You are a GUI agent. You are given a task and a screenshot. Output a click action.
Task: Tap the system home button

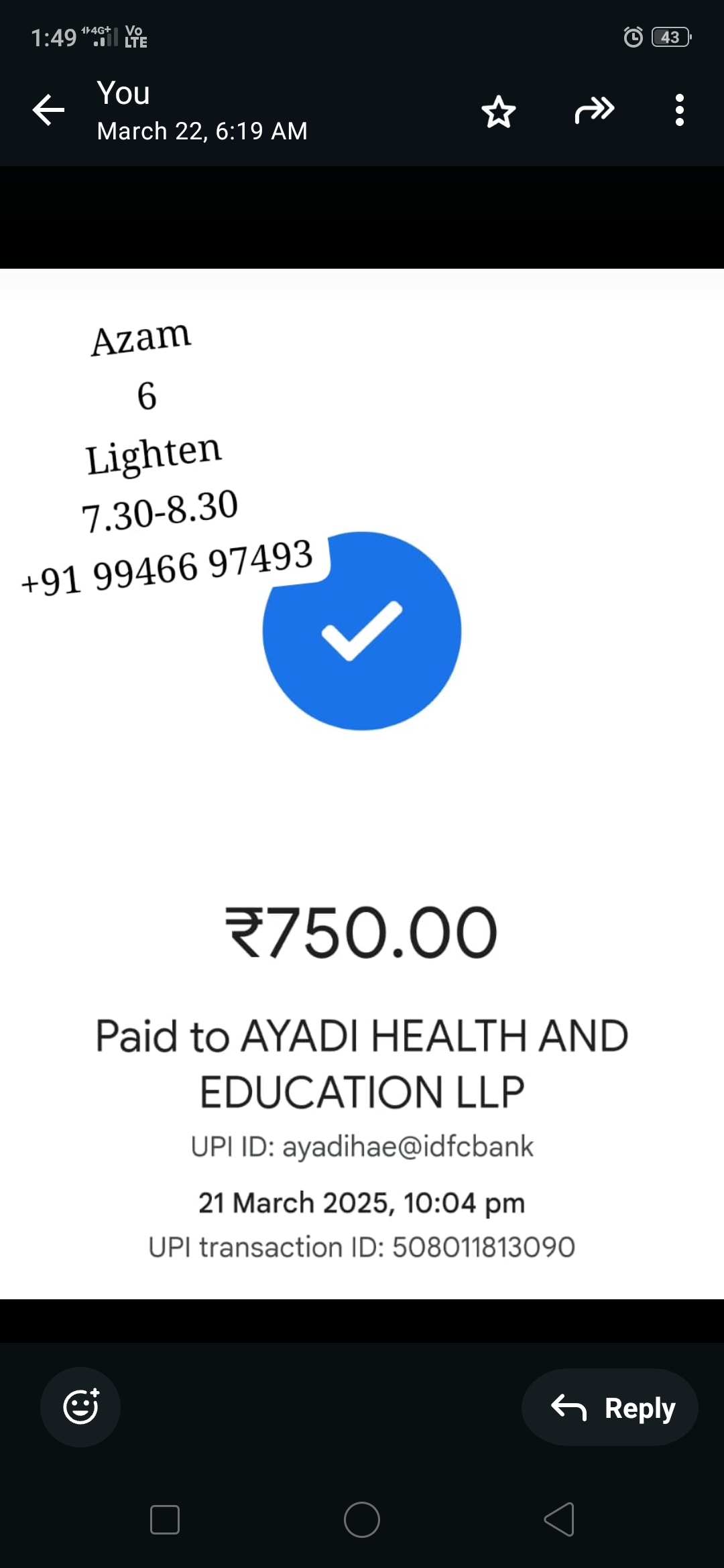point(362,1520)
